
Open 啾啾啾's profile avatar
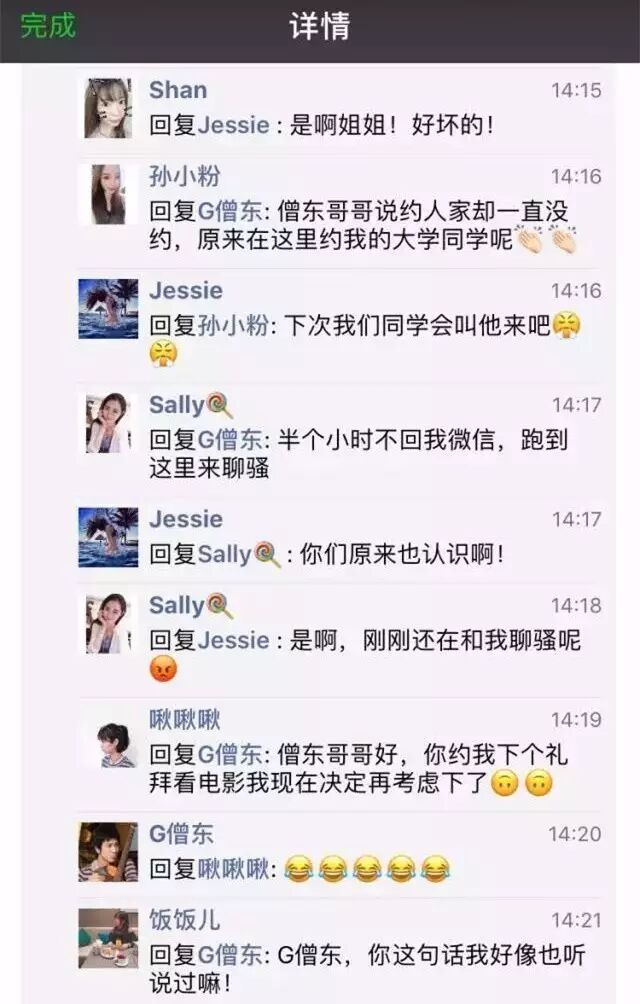point(108,738)
